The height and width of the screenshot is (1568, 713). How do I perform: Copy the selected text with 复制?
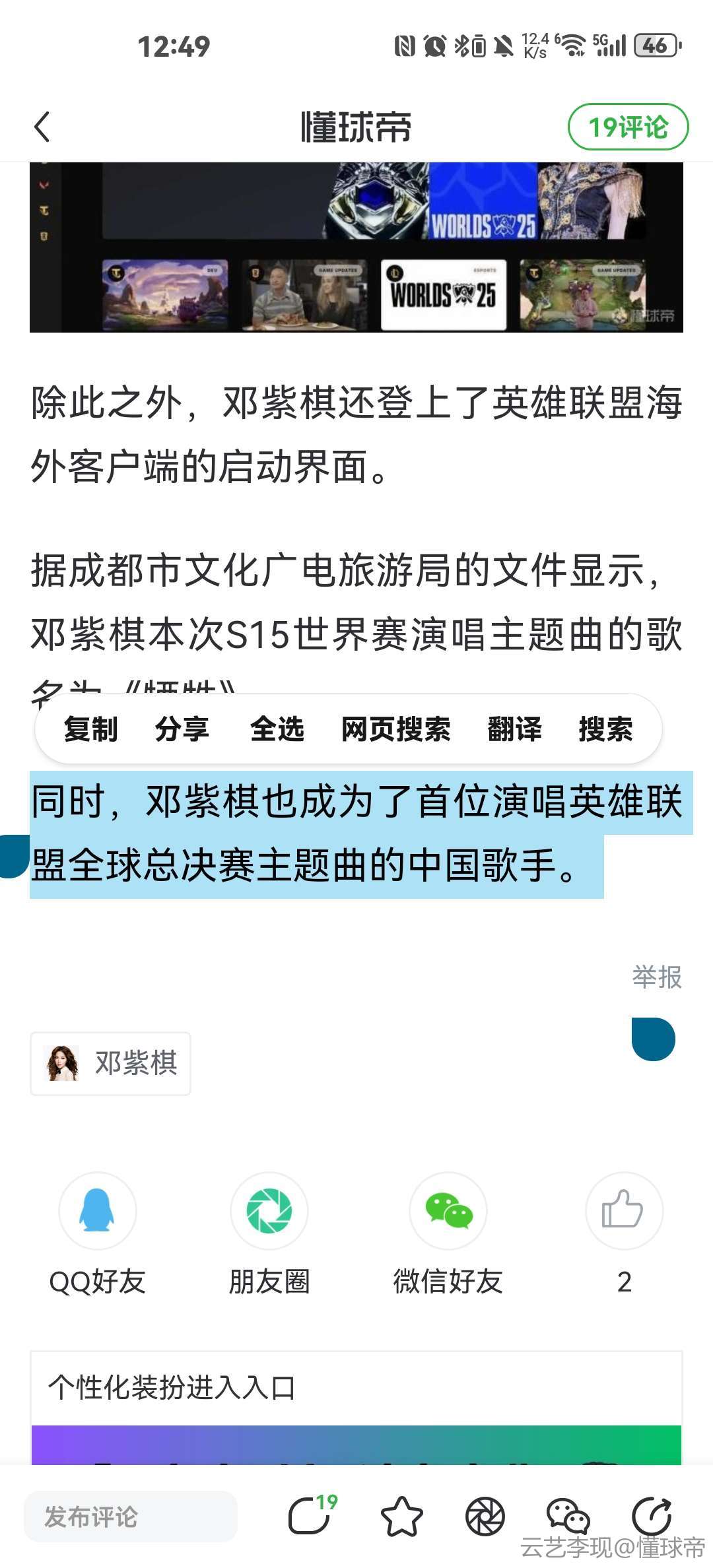(x=90, y=729)
